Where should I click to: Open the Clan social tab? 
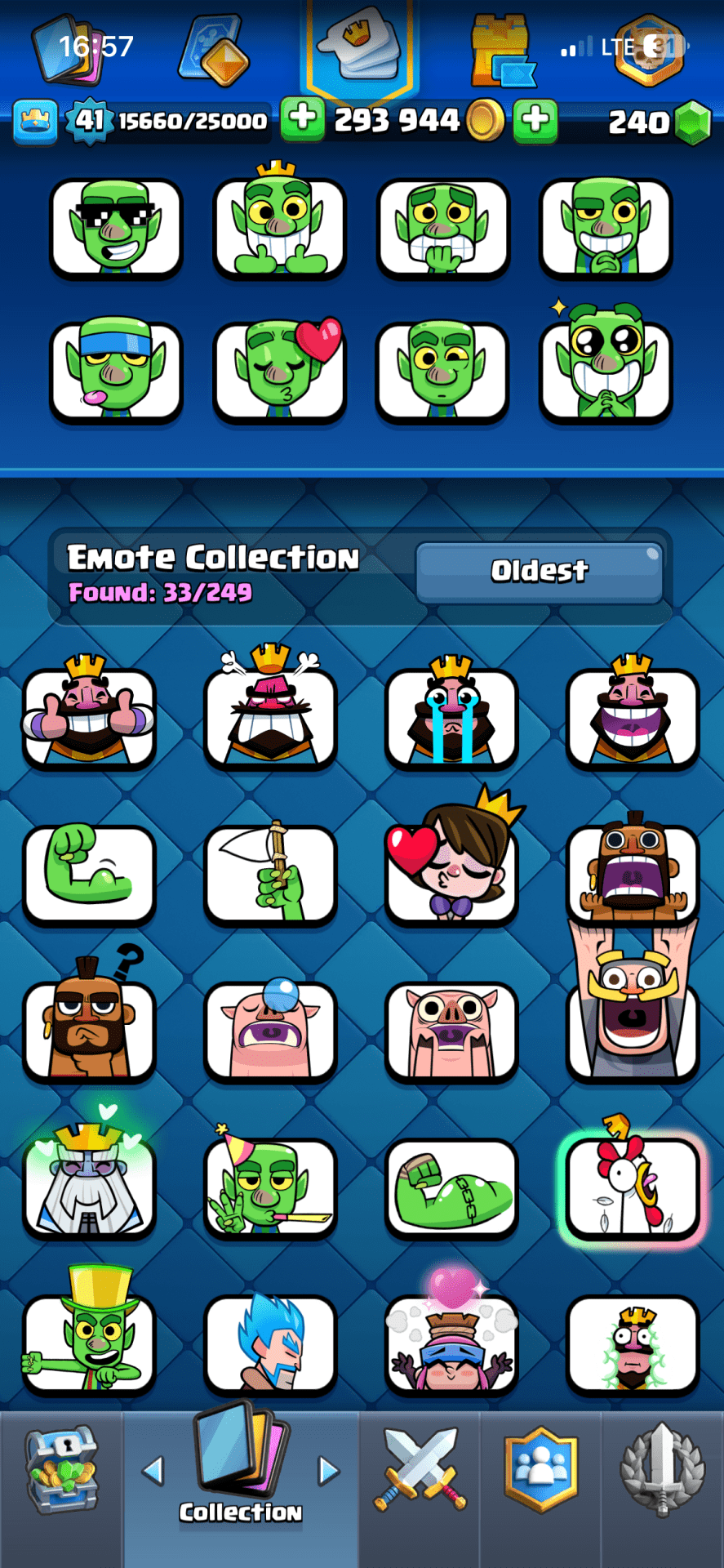[x=541, y=1470]
